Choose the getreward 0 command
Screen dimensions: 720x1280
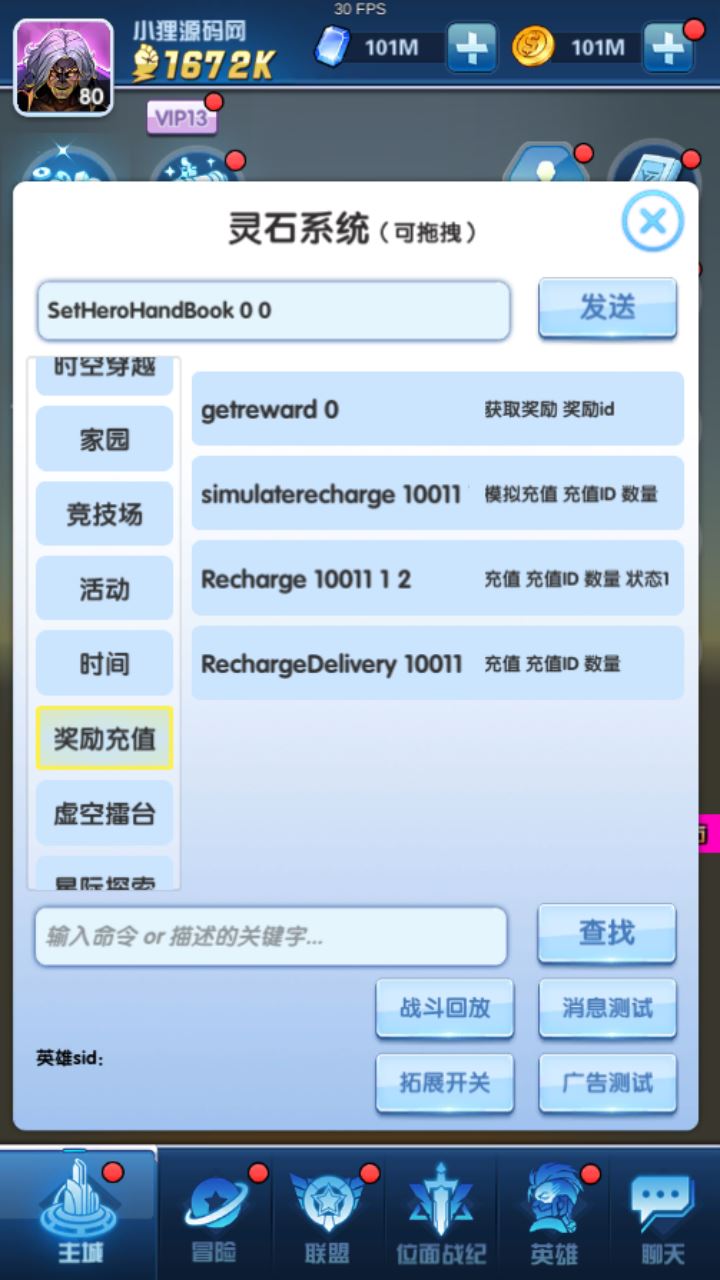437,409
